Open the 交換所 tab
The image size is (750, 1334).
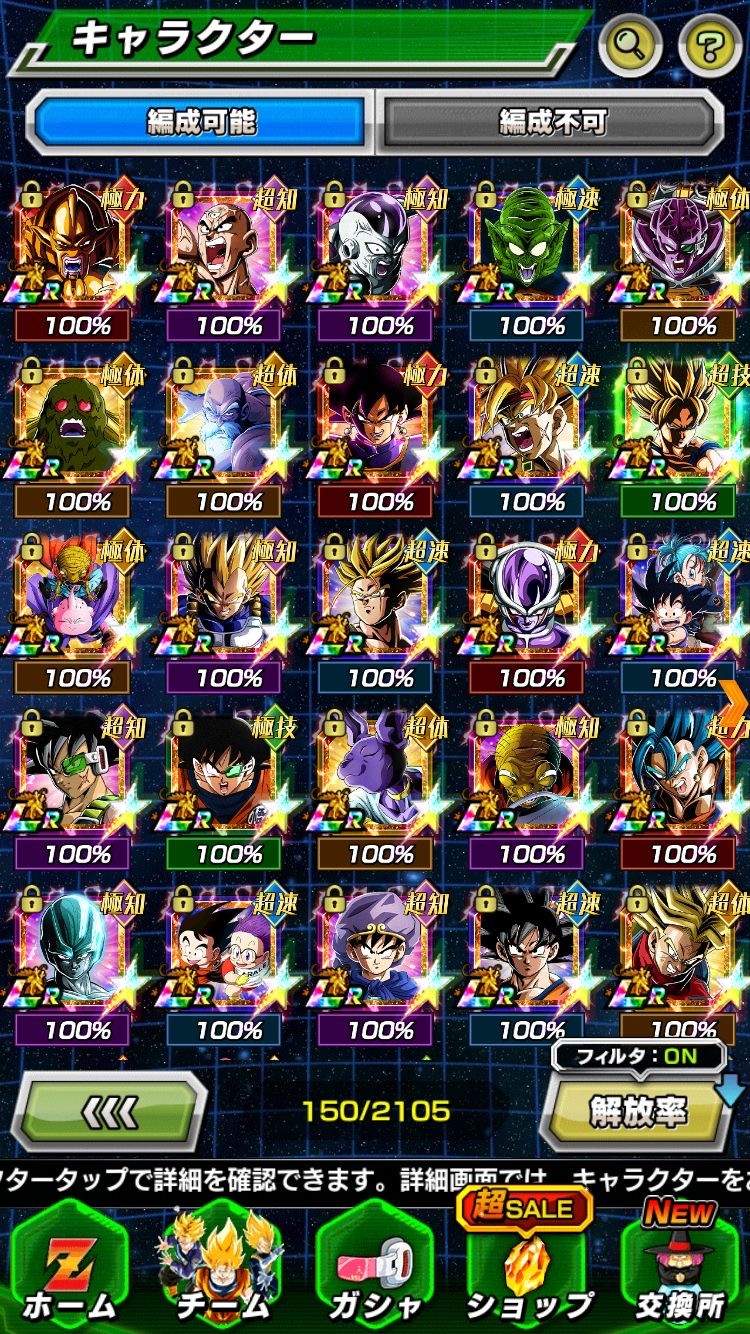coord(679,1270)
